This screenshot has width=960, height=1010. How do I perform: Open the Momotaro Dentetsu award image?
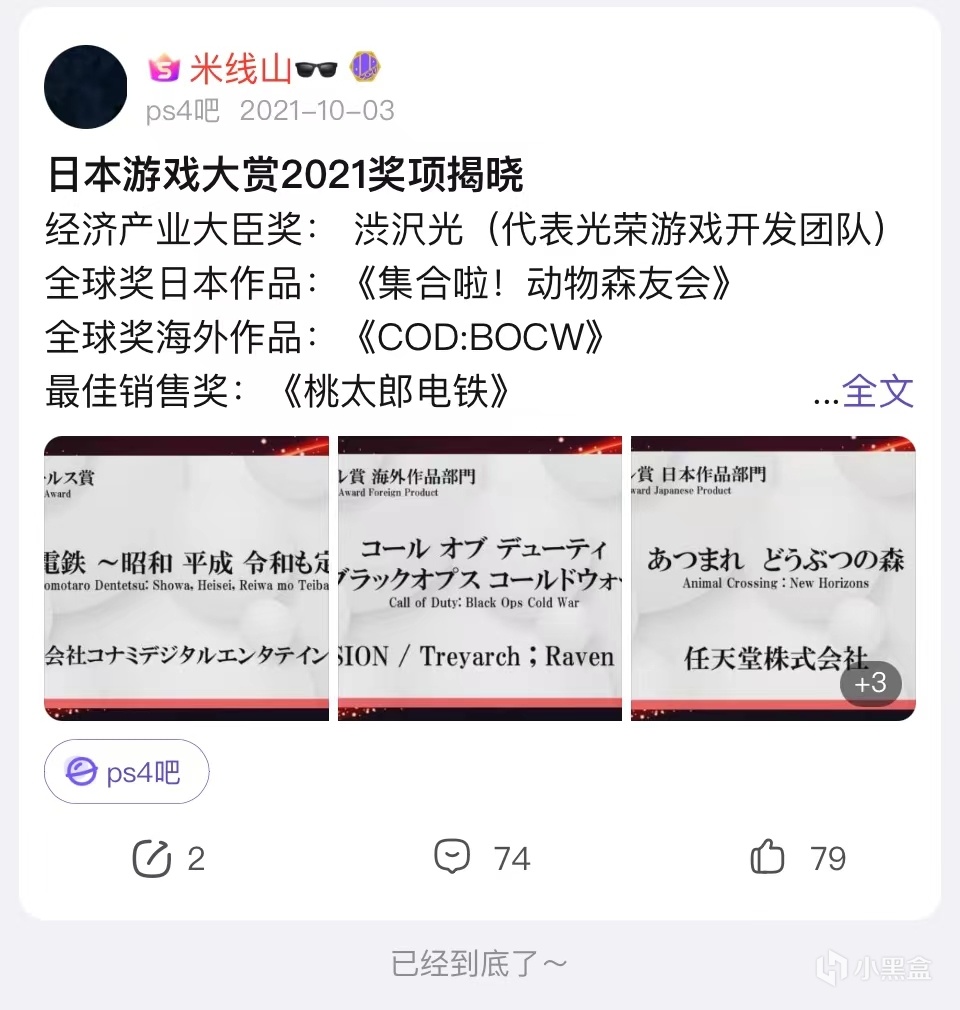(187, 578)
